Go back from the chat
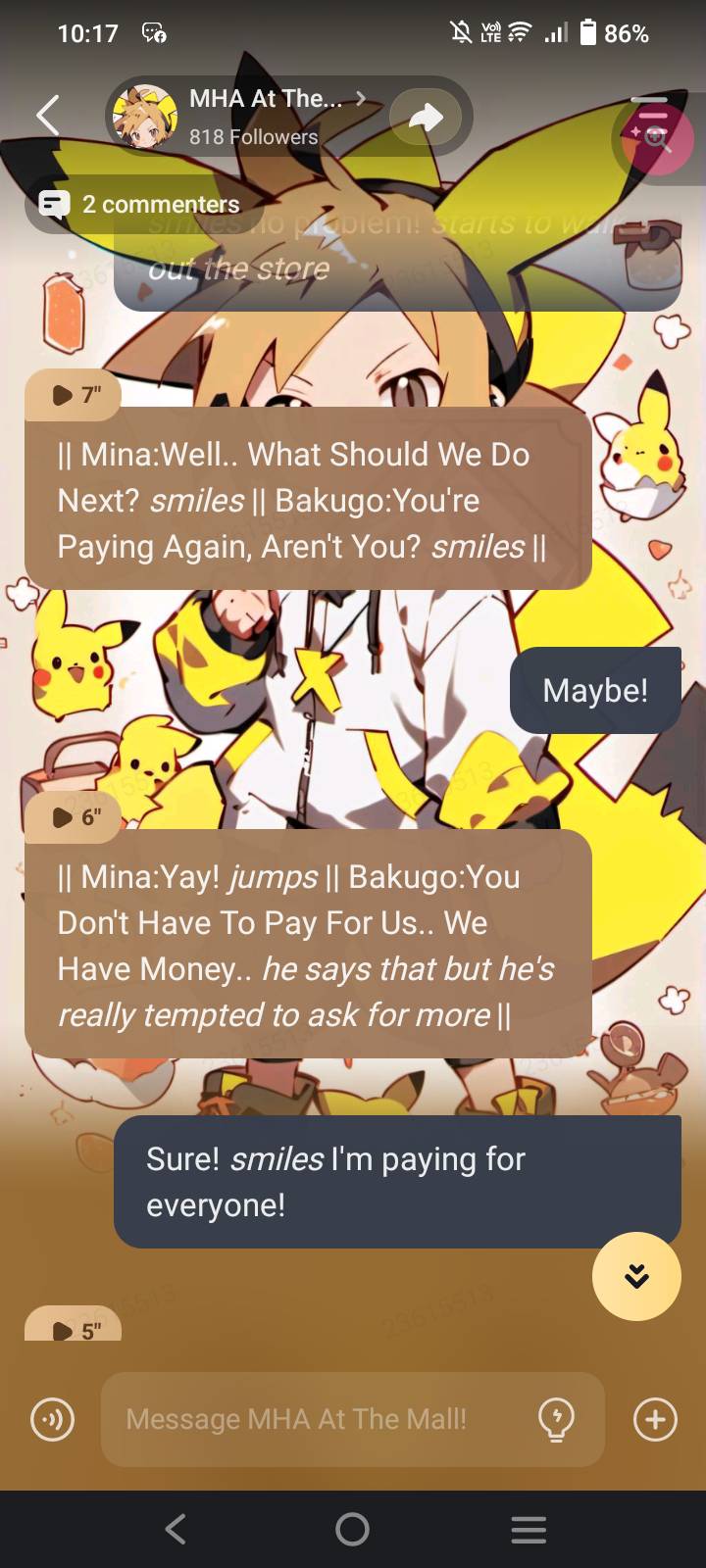706x1568 pixels. tap(48, 116)
